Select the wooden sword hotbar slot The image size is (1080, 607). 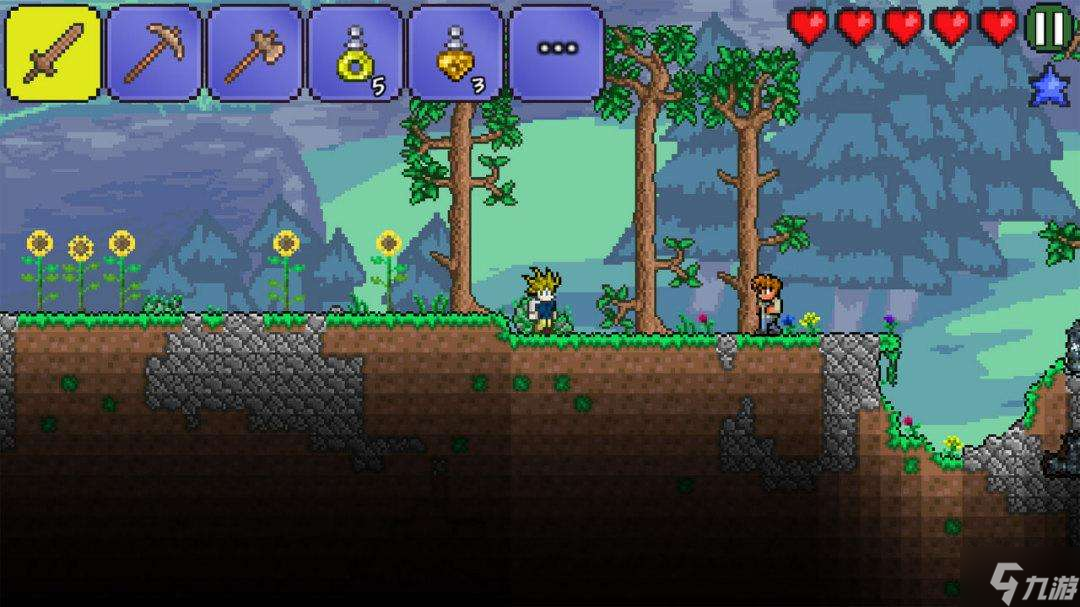coord(54,52)
